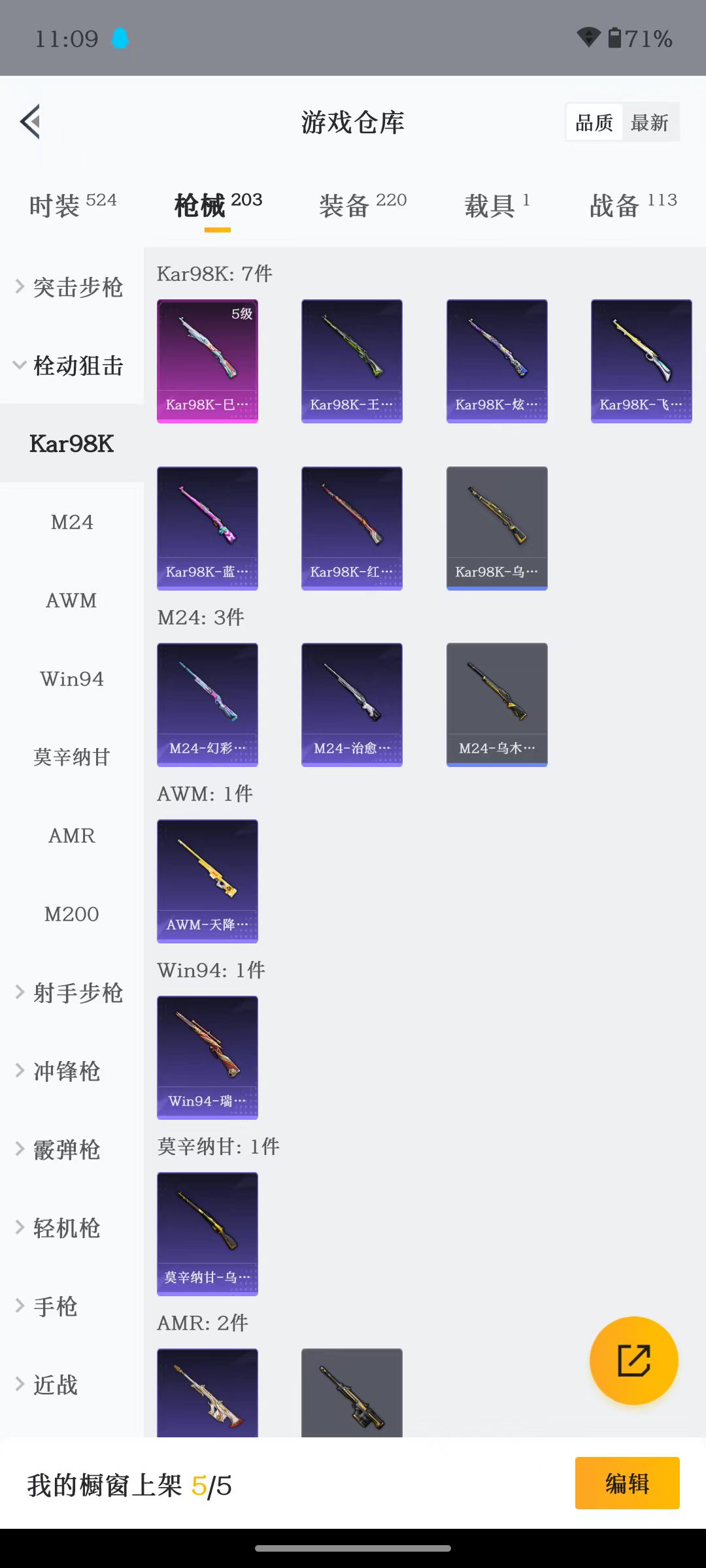The width and height of the screenshot is (706, 1568).
Task: Open the 载具 tab
Action: [x=497, y=205]
